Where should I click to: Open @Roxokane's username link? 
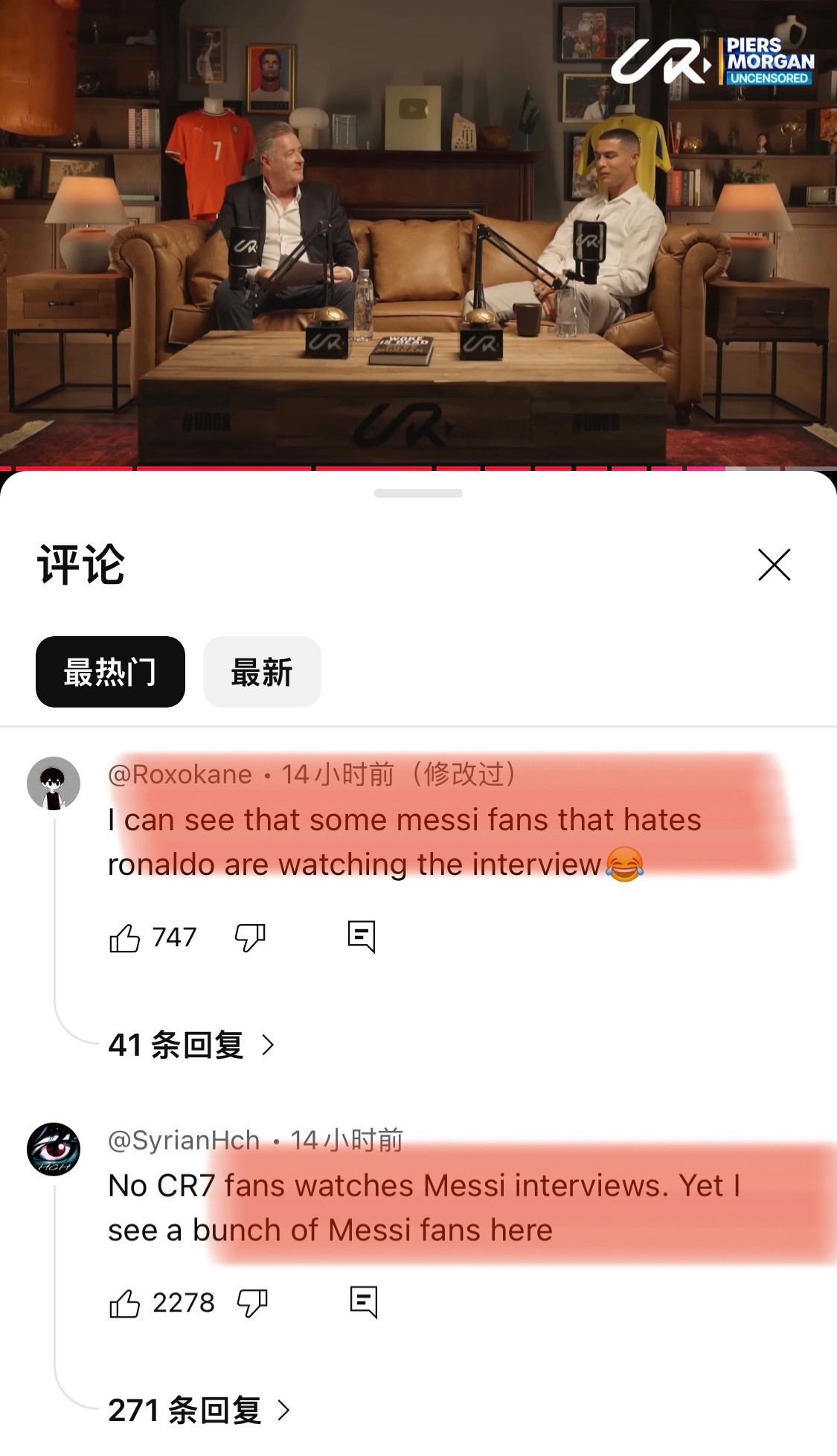coord(181,774)
